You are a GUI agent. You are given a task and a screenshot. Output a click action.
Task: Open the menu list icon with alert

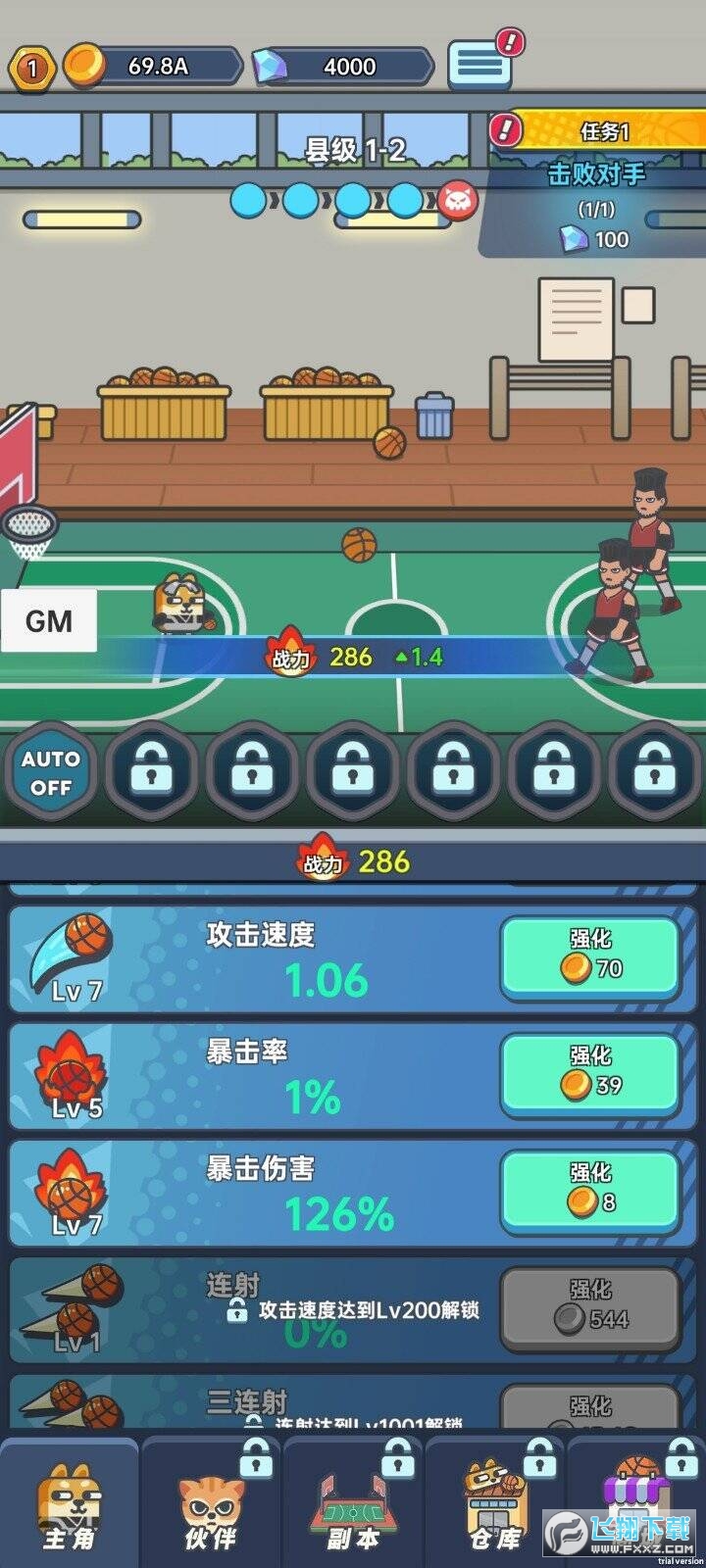pyautogui.click(x=479, y=65)
